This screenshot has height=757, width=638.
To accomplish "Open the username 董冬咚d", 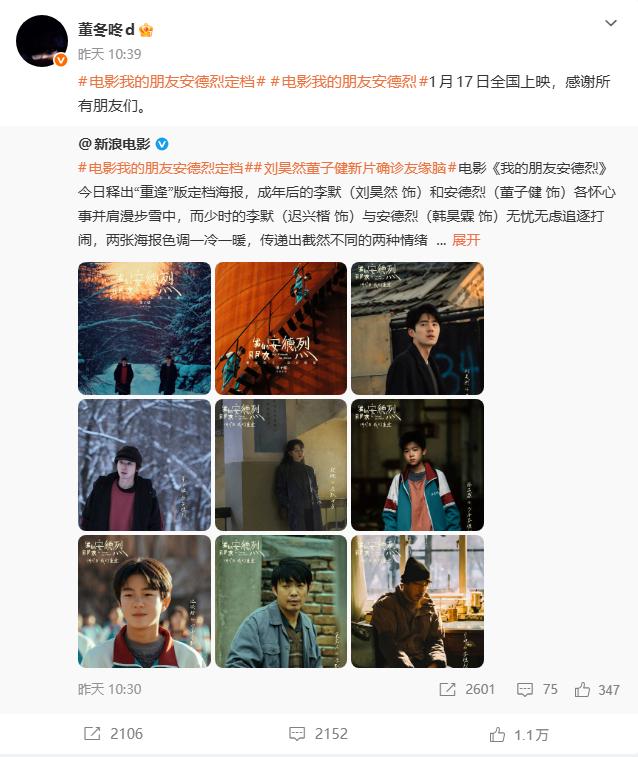I will pyautogui.click(x=107, y=29).
